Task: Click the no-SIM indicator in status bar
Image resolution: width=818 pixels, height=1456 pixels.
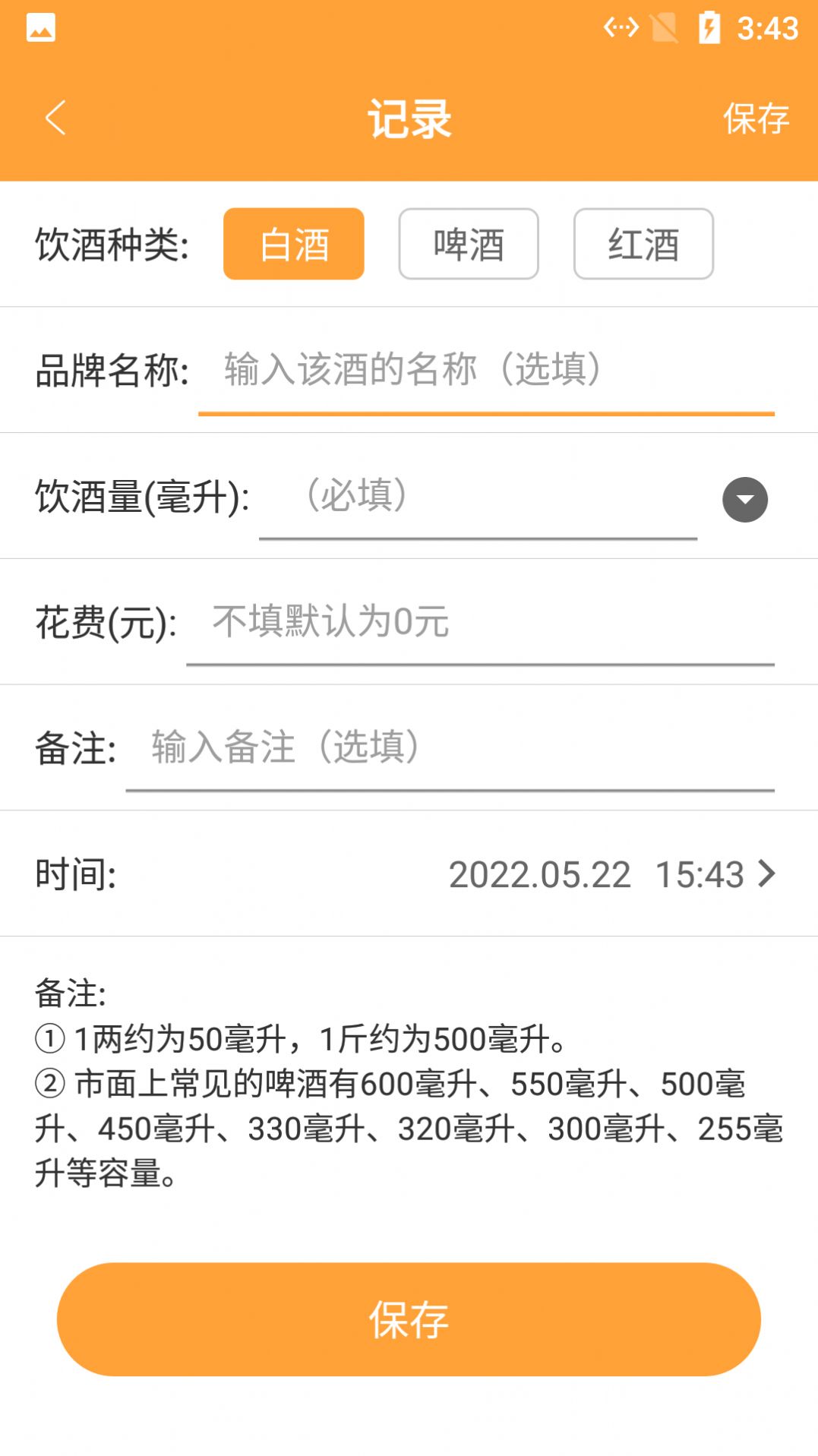Action: pyautogui.click(x=665, y=27)
